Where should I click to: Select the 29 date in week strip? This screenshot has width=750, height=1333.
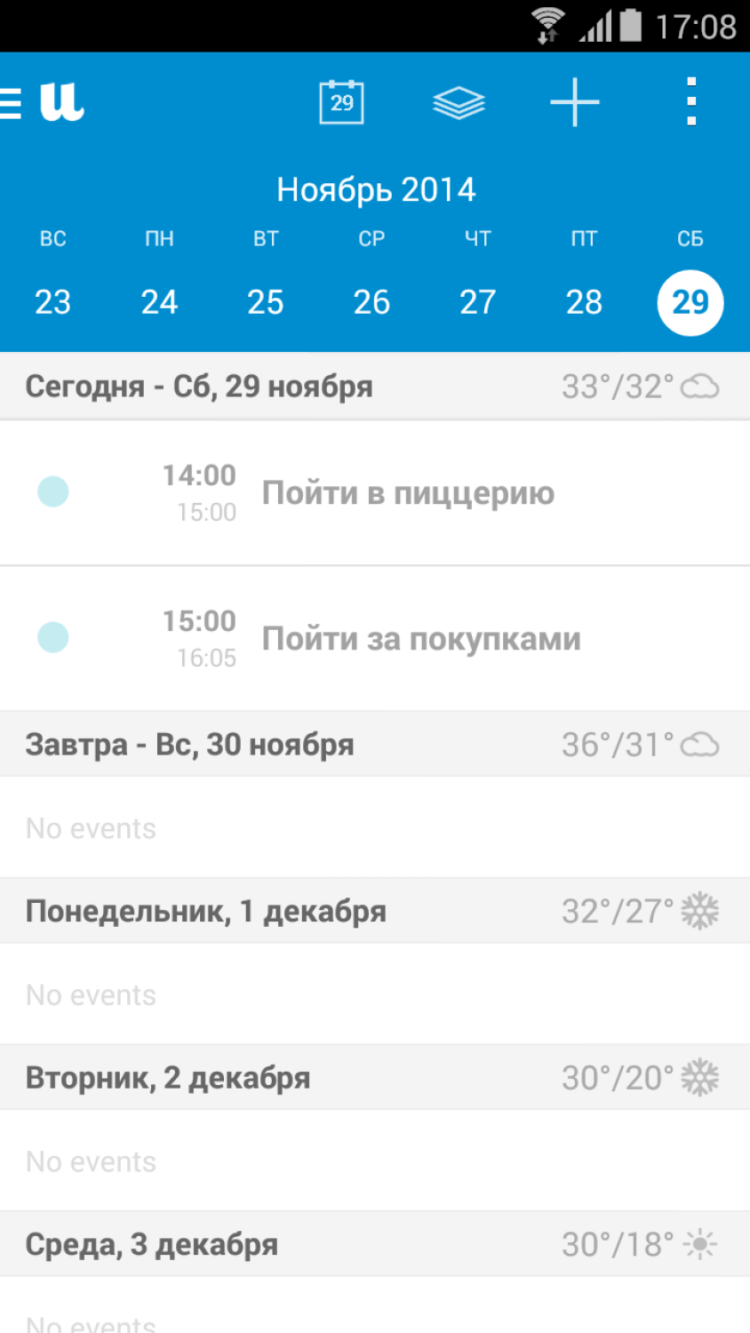click(x=690, y=302)
